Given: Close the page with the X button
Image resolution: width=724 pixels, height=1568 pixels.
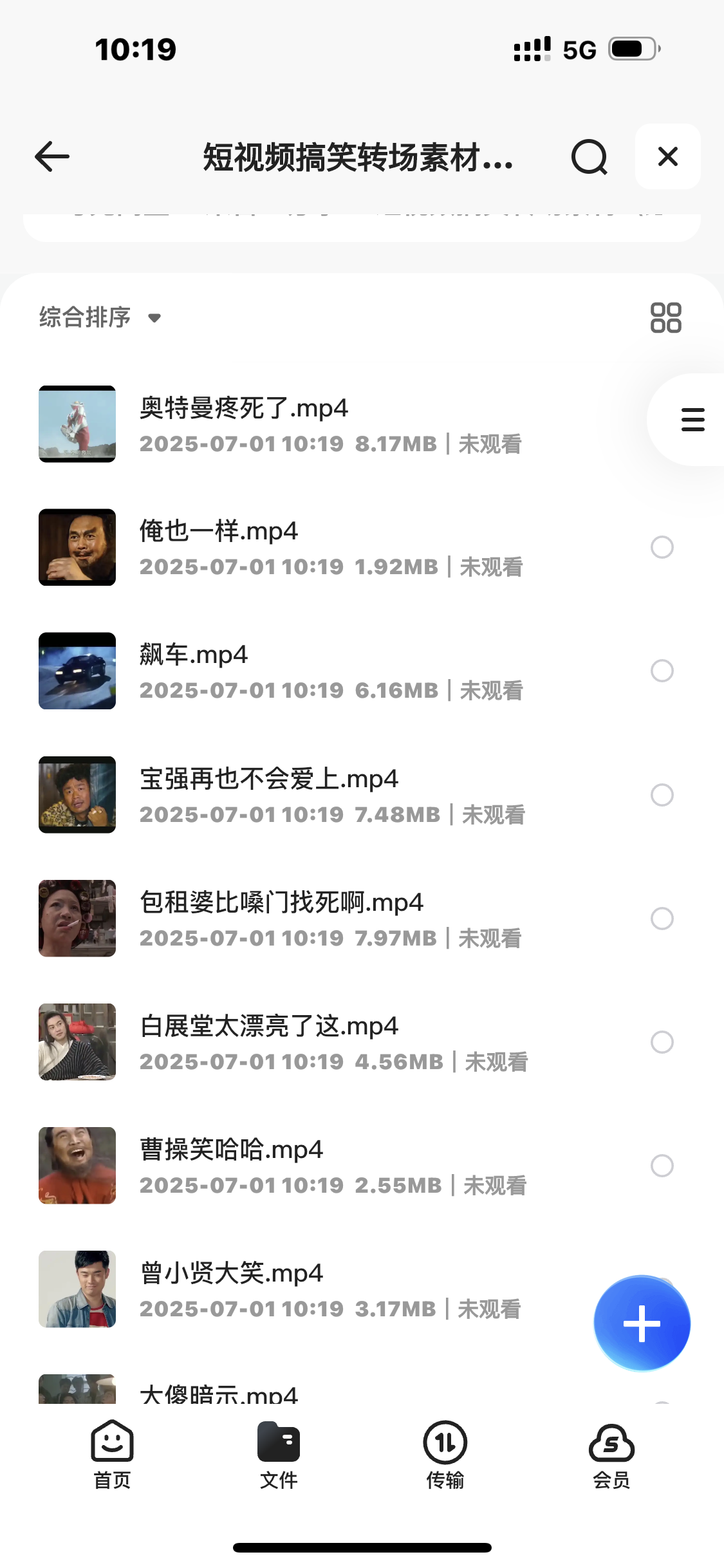Looking at the screenshot, I should coord(667,156).
